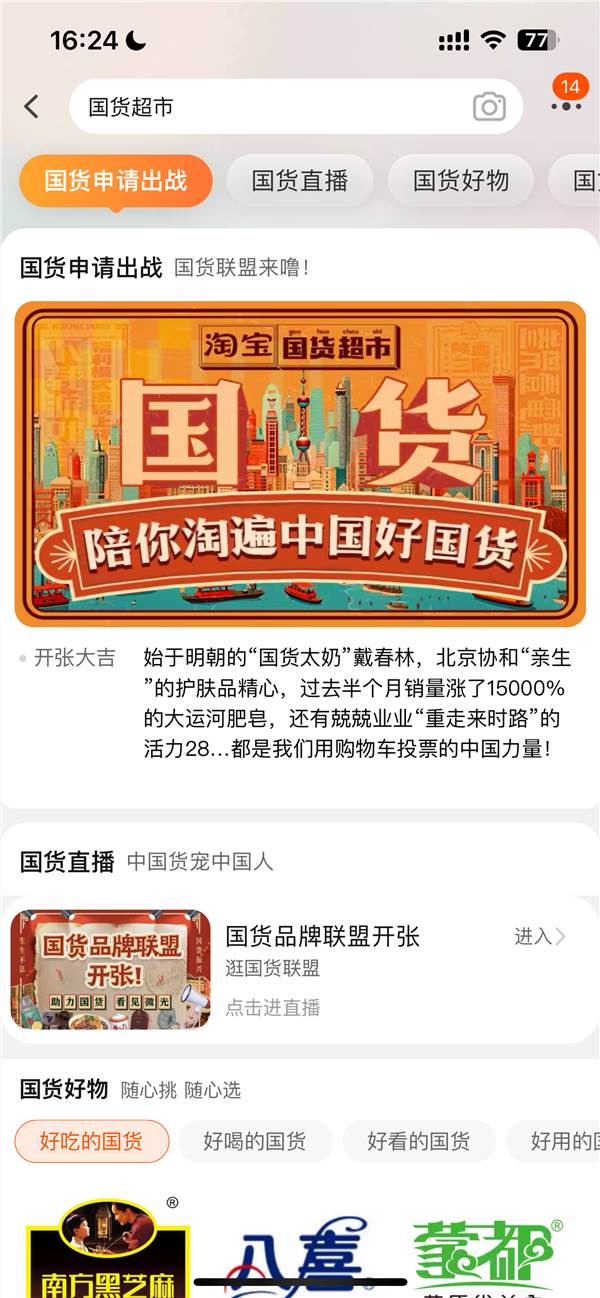600x1298 pixels.
Task: Open the 国货品牌联盟开张 livestream thumbnail
Action: coord(111,970)
